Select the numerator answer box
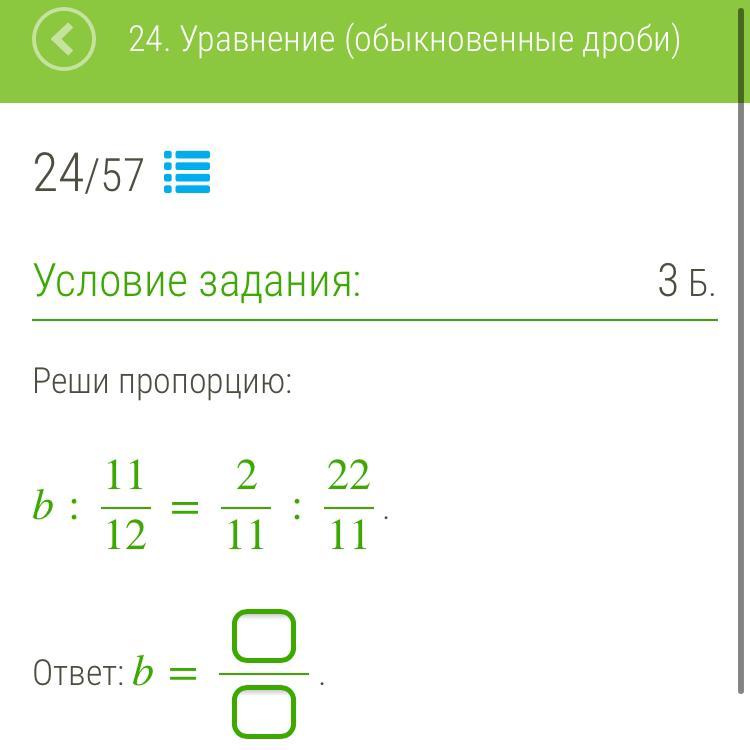Viewport: 750px width, 750px height. coord(264,637)
